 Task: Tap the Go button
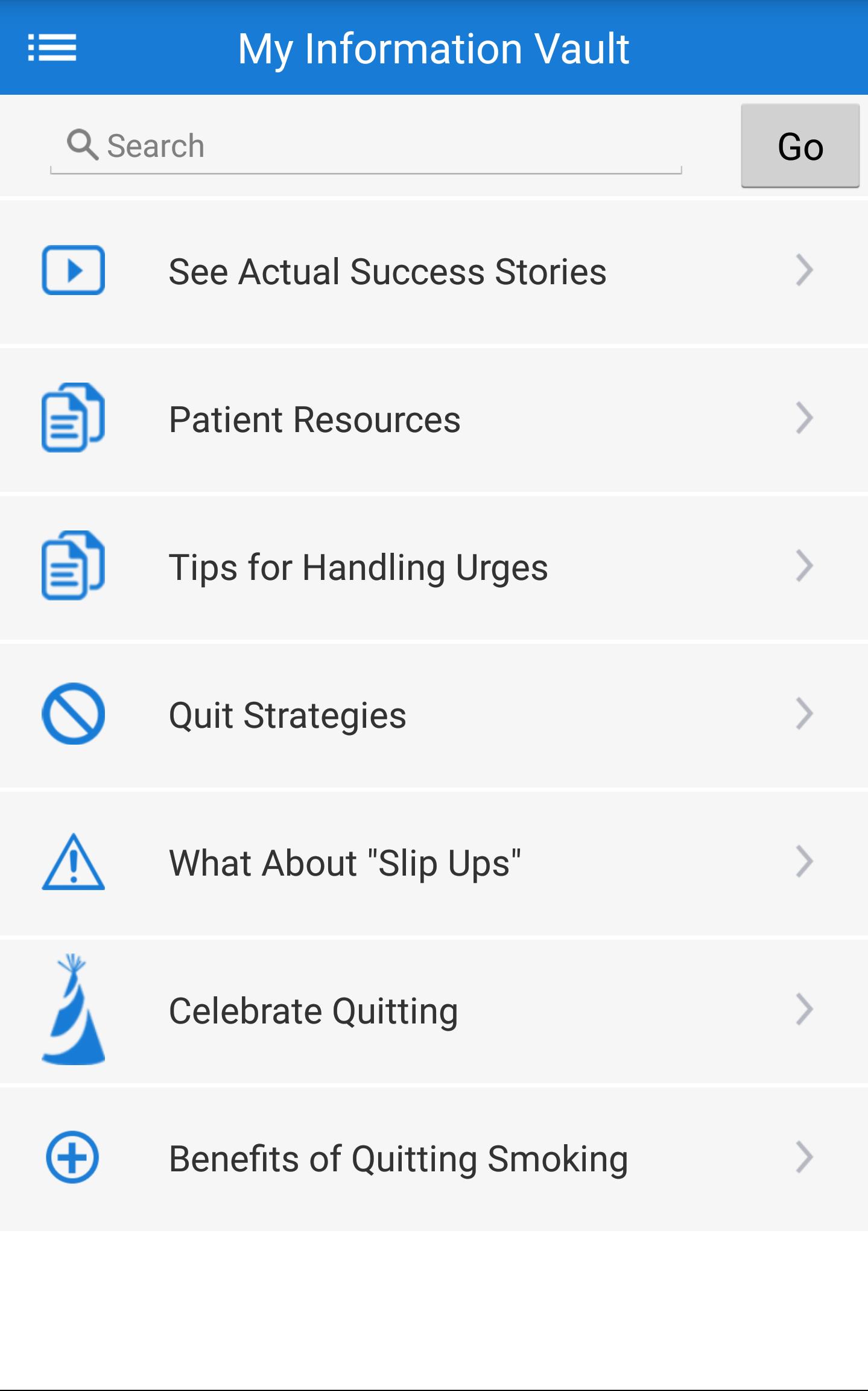pyautogui.click(x=800, y=146)
